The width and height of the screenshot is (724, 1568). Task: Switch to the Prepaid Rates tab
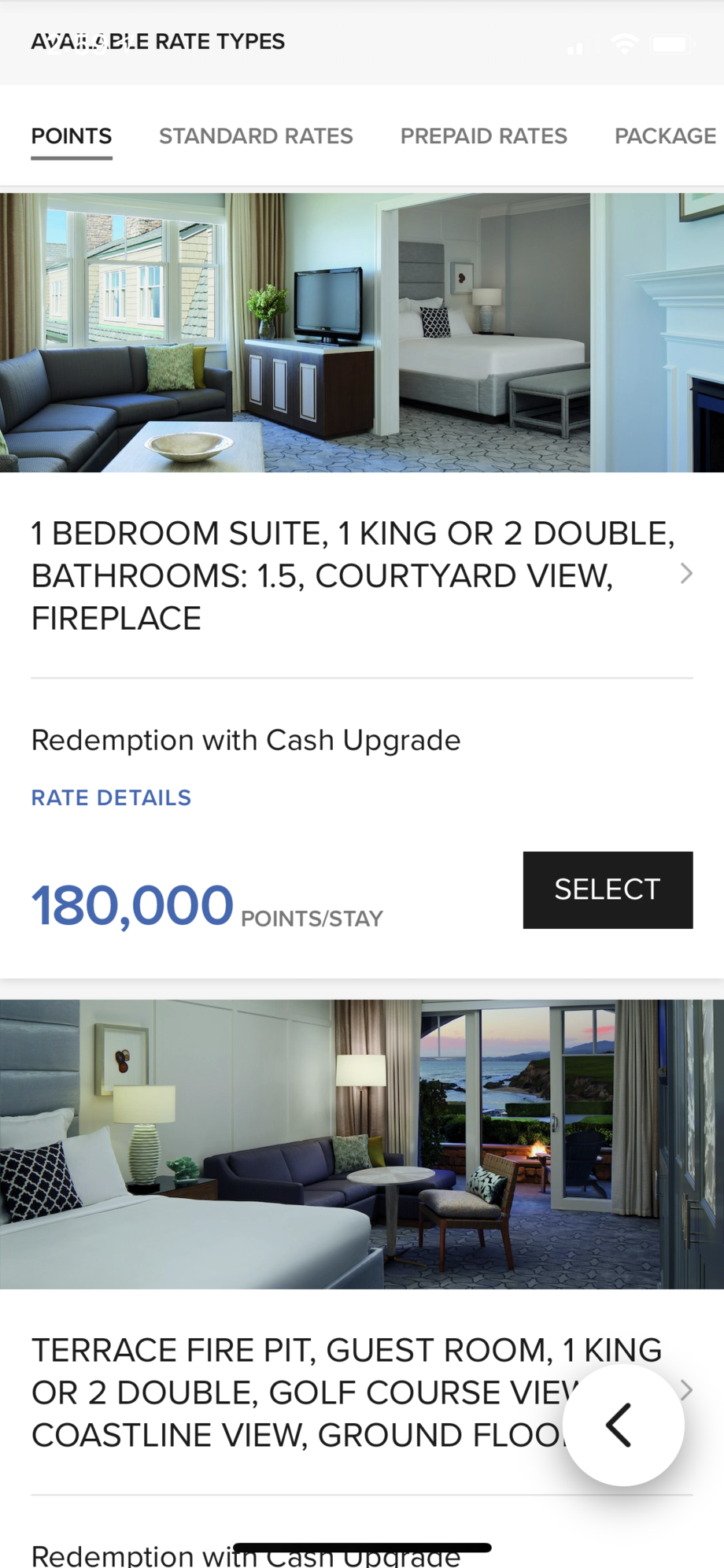(483, 136)
